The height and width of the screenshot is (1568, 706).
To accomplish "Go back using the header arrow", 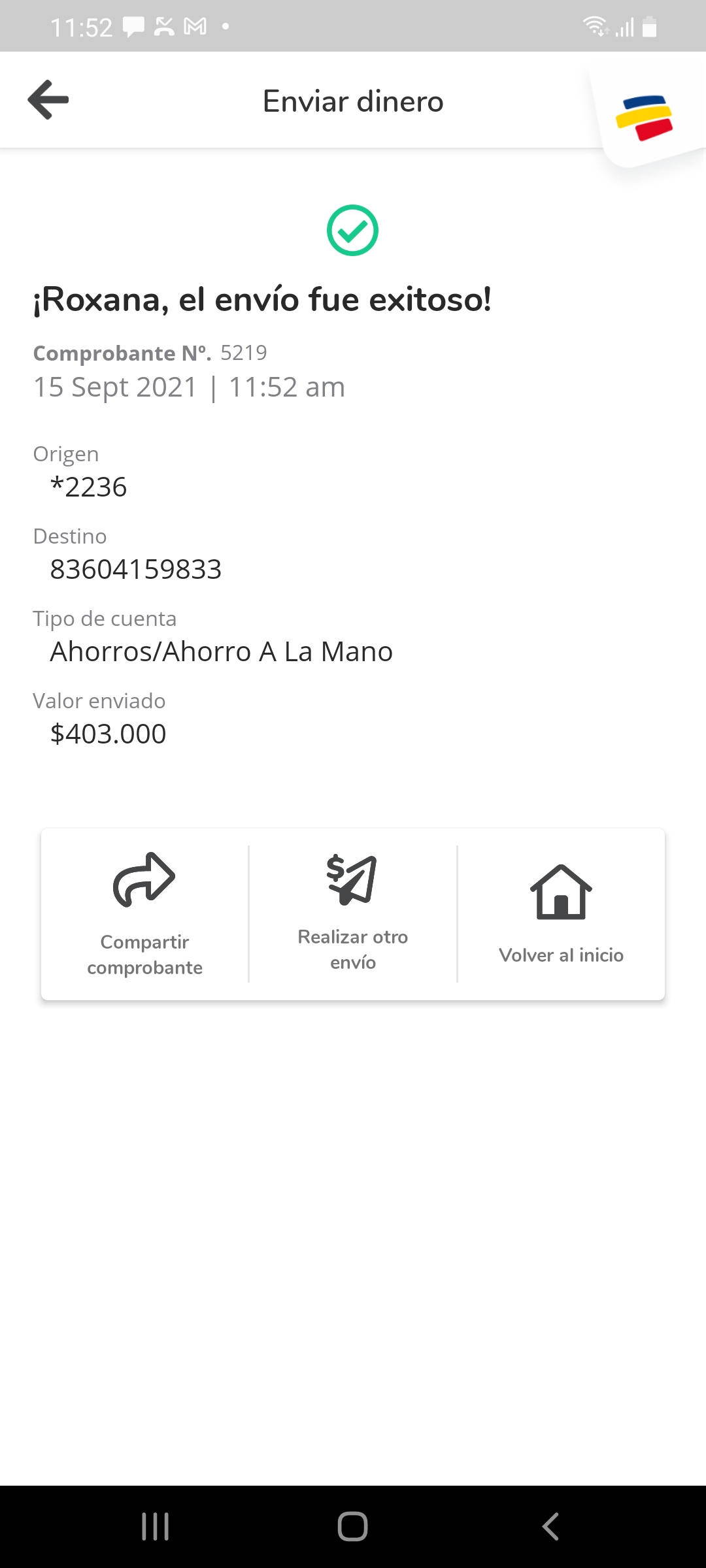I will pos(48,100).
